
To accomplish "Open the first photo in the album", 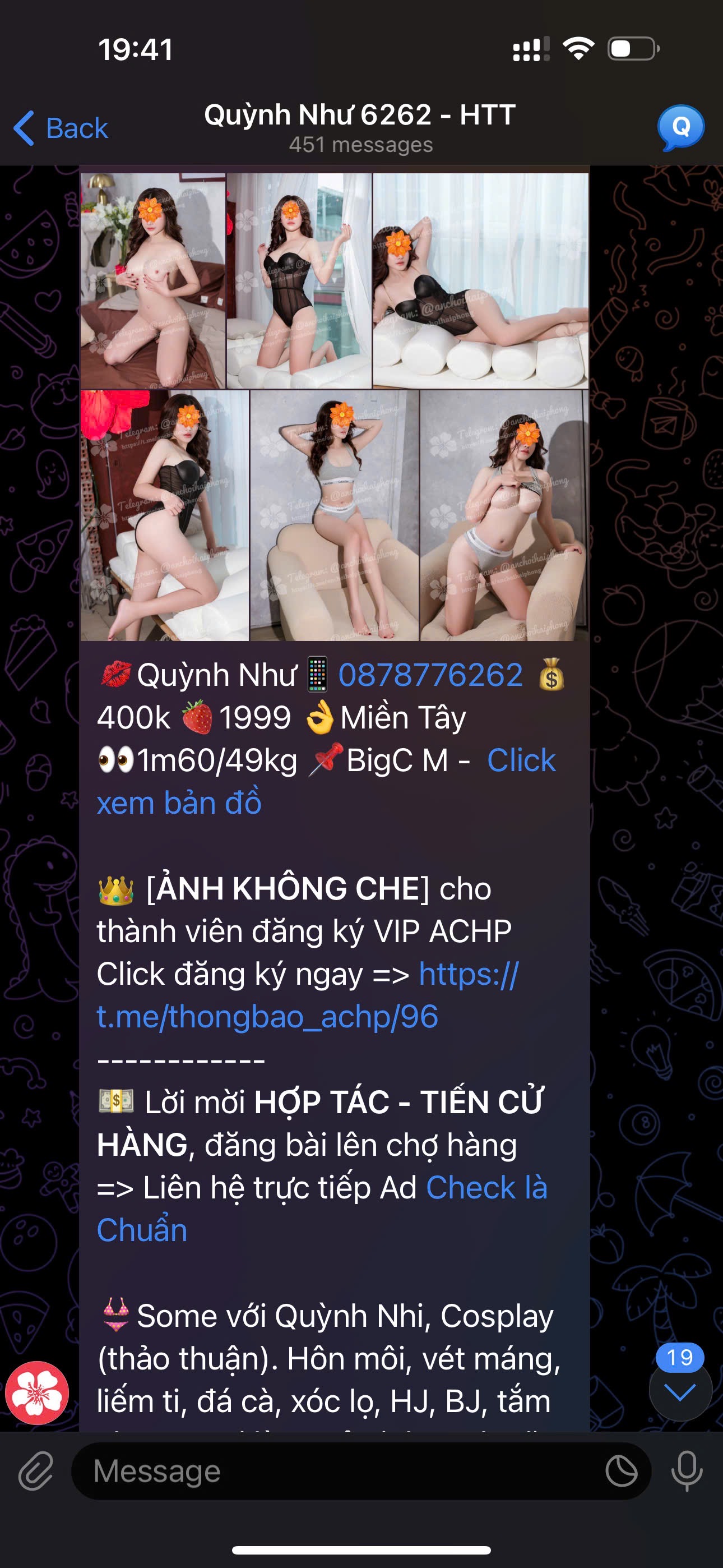I will [153, 280].
